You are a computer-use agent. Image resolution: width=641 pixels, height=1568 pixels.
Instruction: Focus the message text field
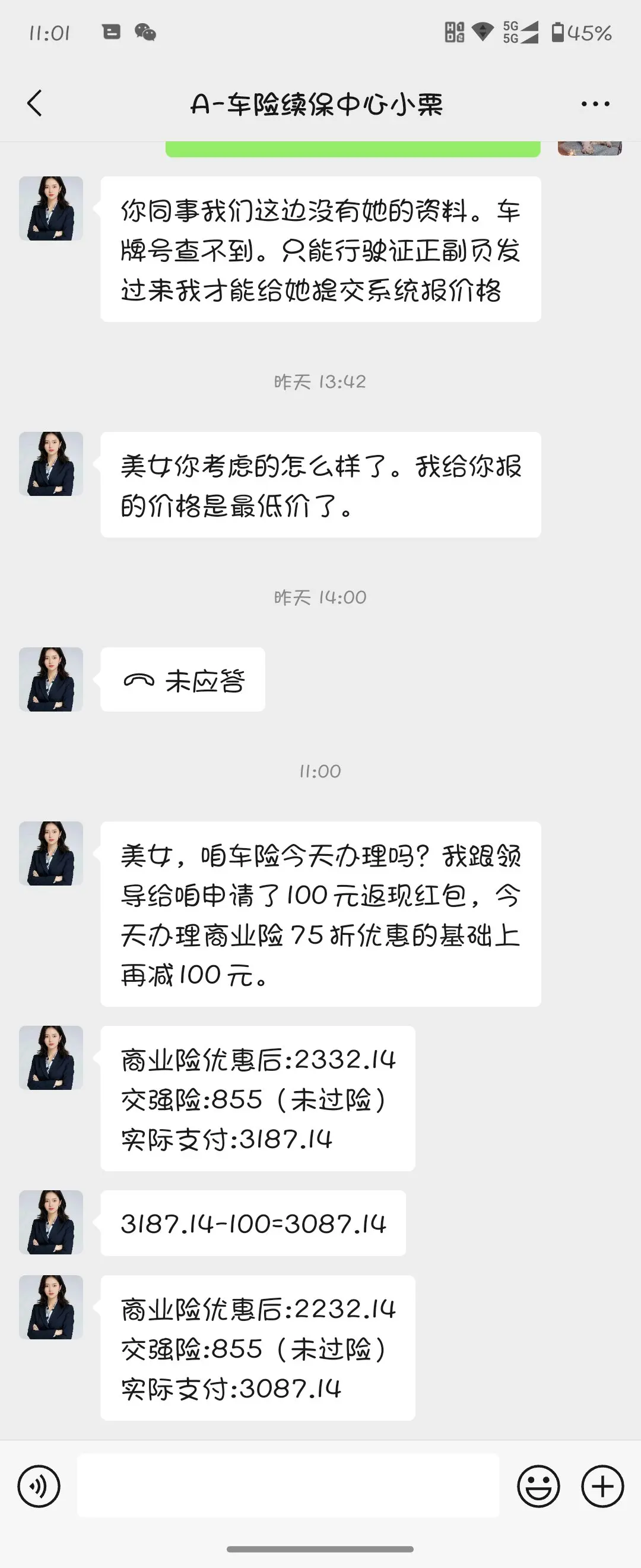click(288, 1486)
